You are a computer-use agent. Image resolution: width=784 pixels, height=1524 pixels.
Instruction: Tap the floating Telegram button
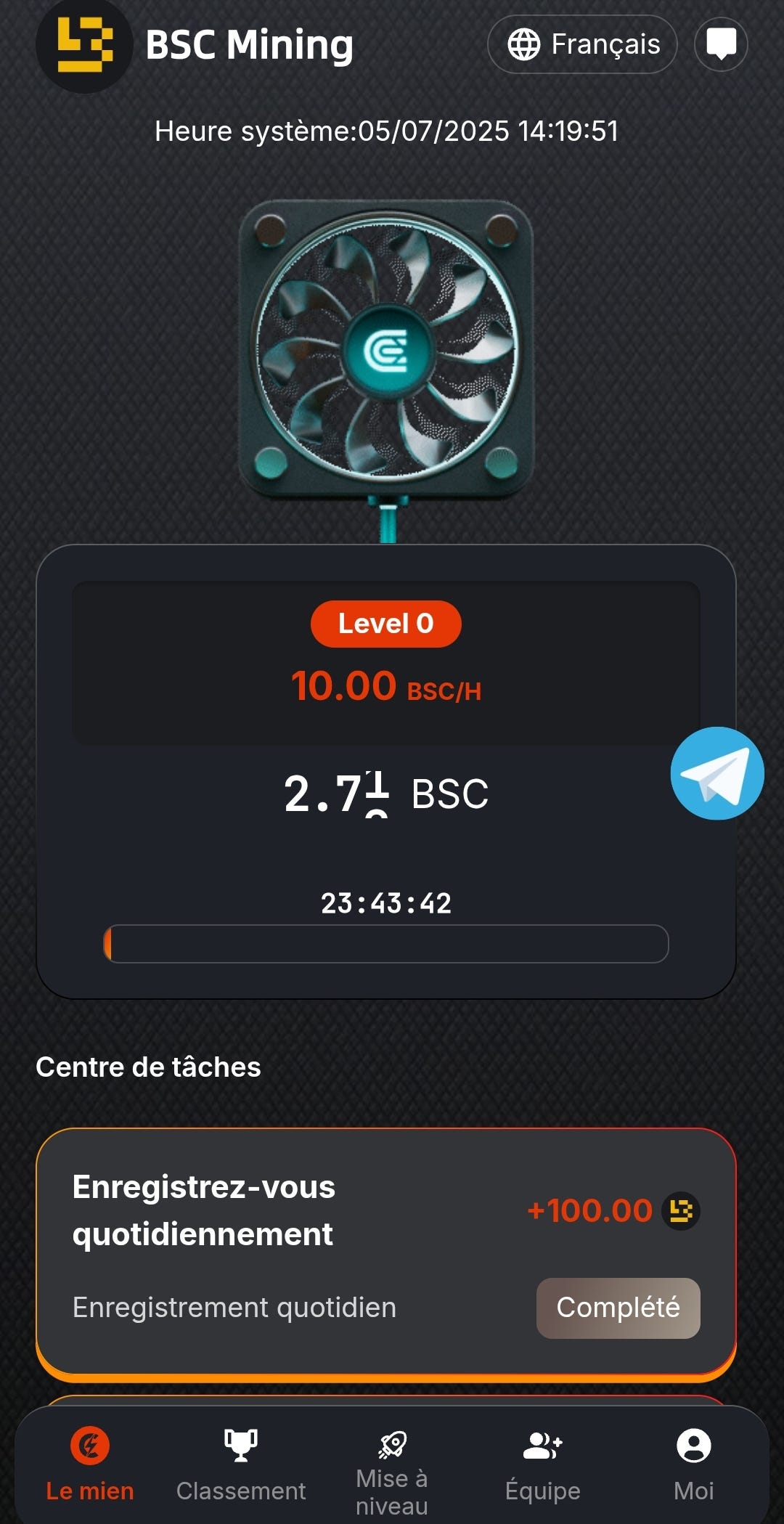717,773
